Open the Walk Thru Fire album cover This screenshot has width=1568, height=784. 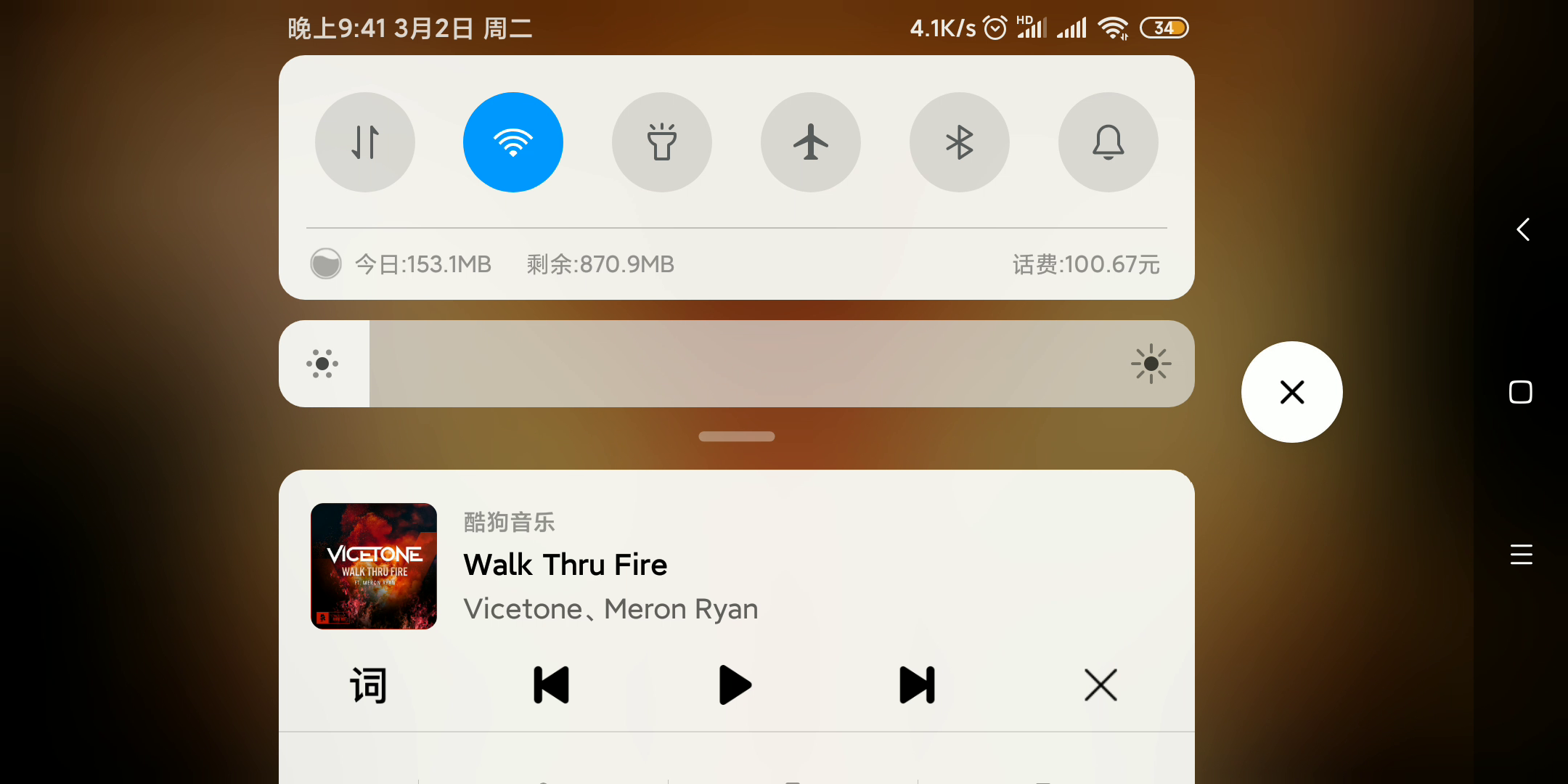coord(374,566)
